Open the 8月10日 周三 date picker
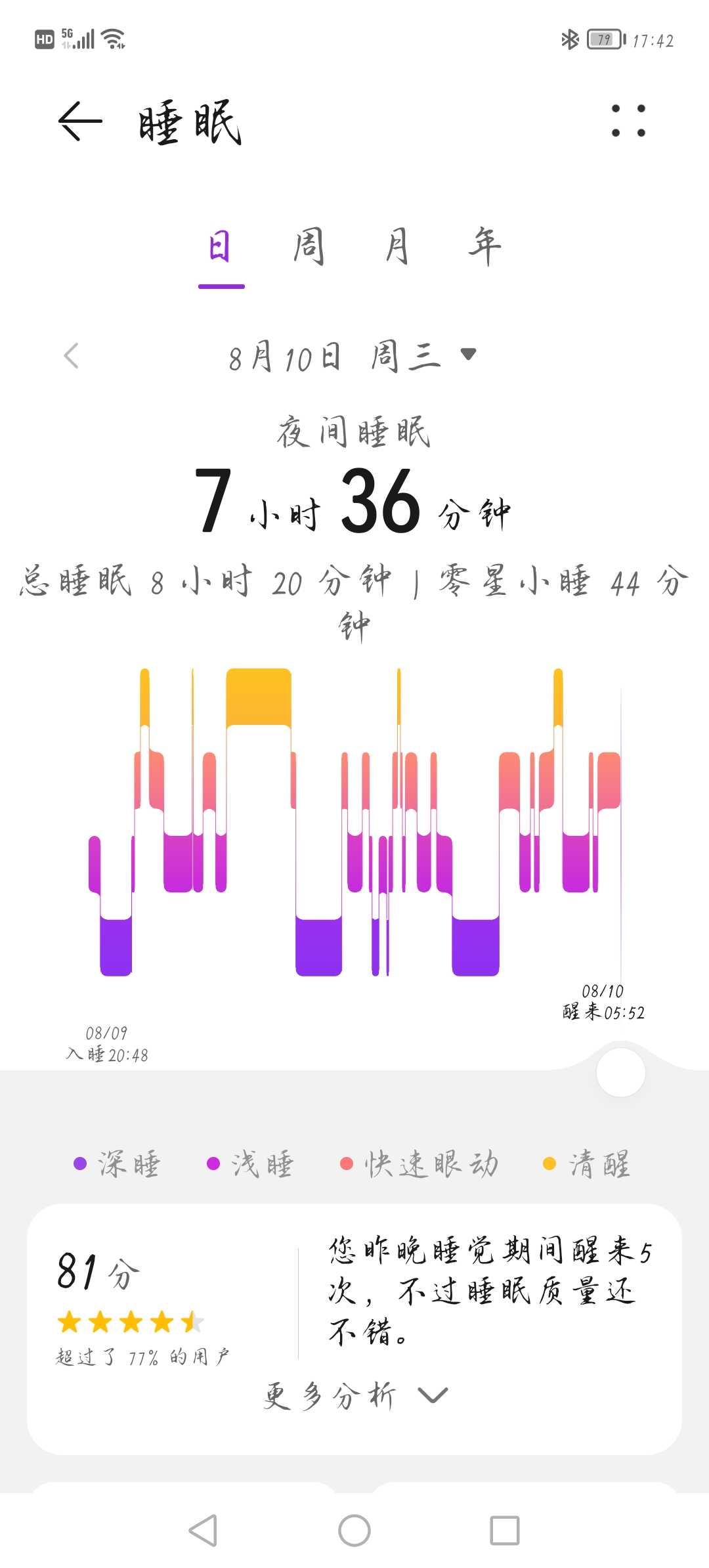Screen dimensions: 709x1568 tap(352, 357)
